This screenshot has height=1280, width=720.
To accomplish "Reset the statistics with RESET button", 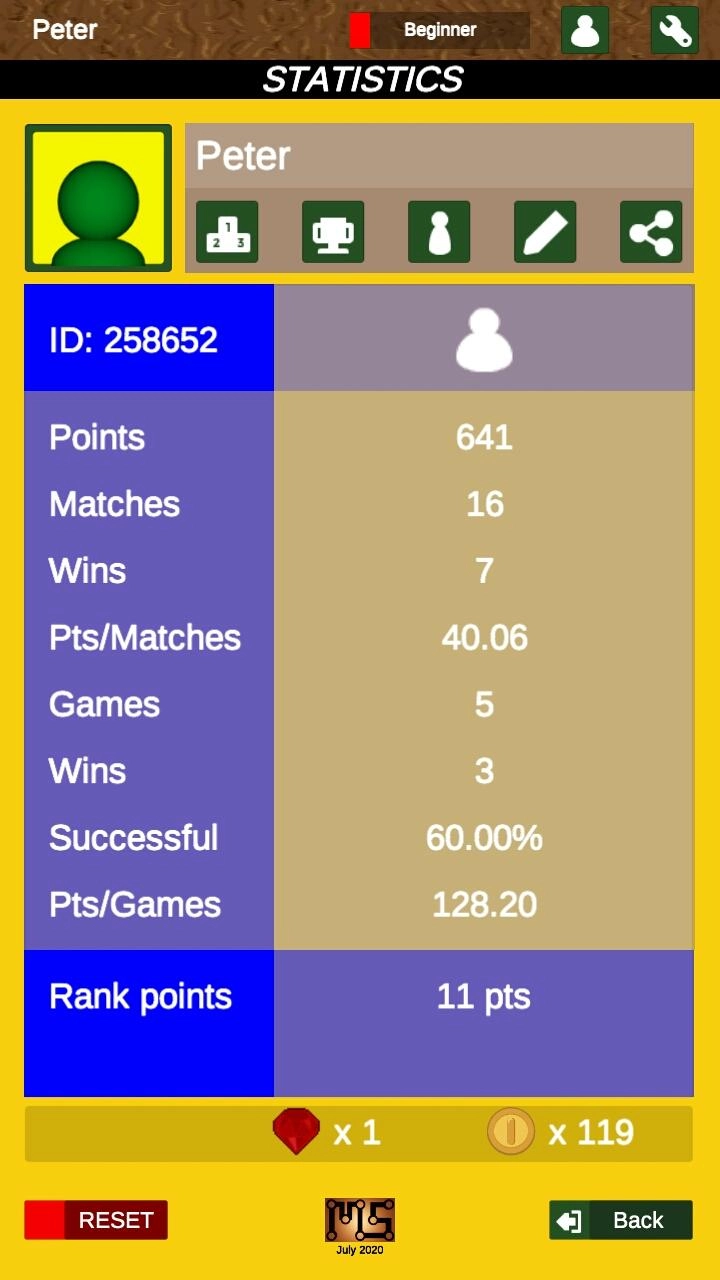I will point(96,1220).
